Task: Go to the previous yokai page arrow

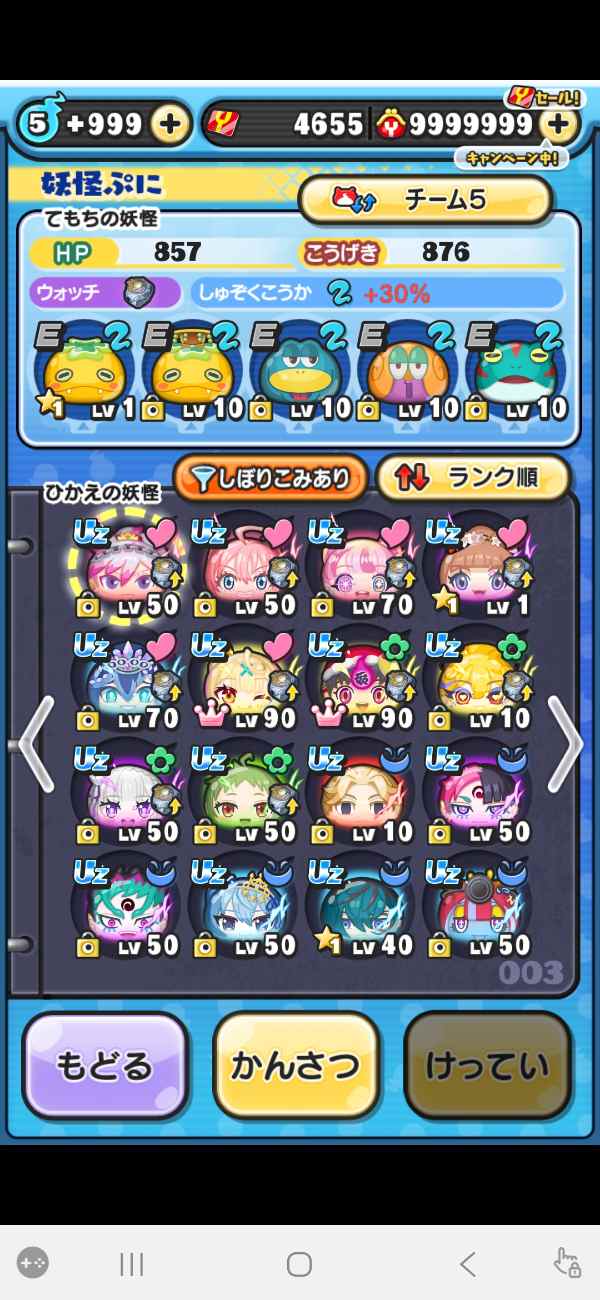Action: [x=35, y=745]
